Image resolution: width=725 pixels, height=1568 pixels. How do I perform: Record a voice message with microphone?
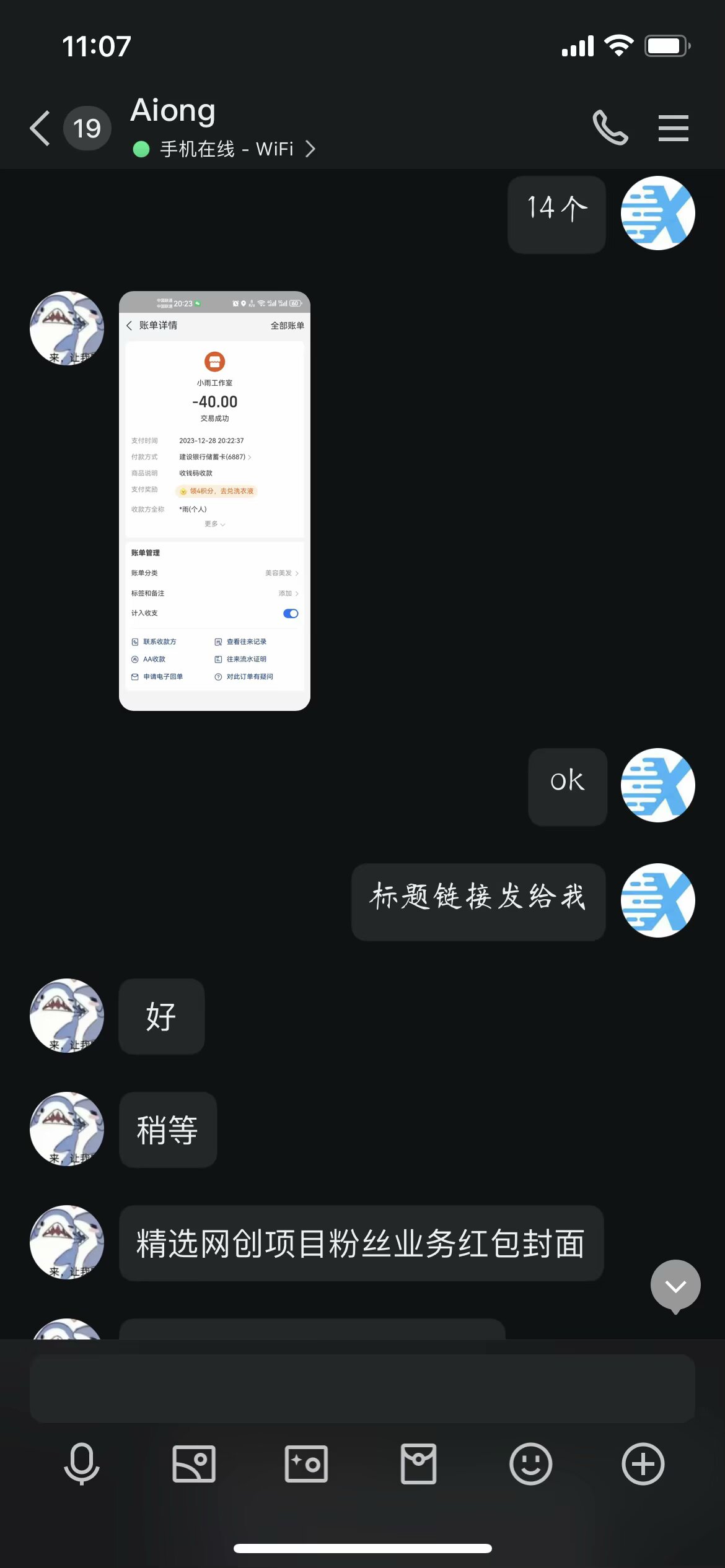(x=82, y=1464)
